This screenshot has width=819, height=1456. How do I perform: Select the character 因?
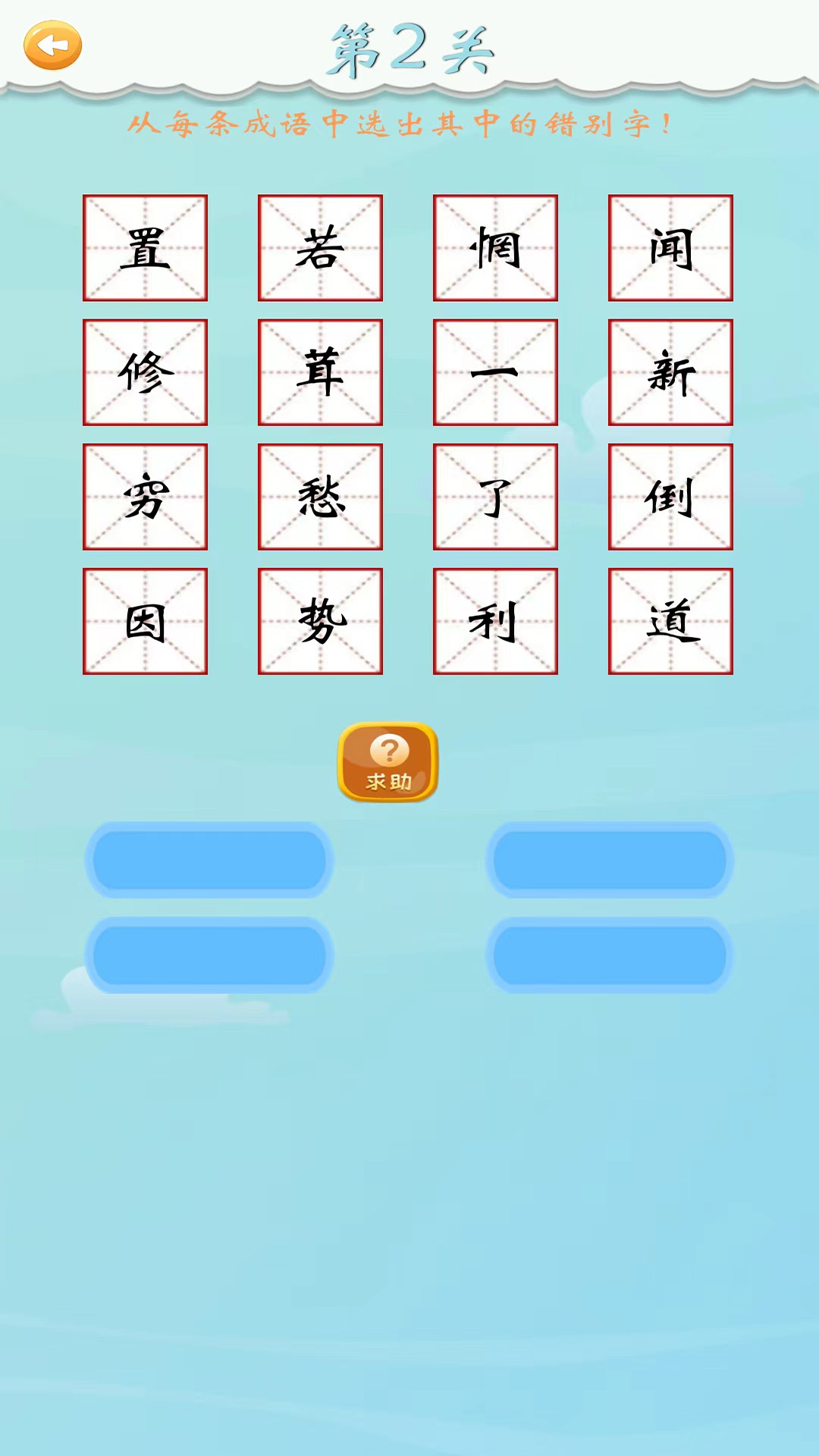coord(145,621)
